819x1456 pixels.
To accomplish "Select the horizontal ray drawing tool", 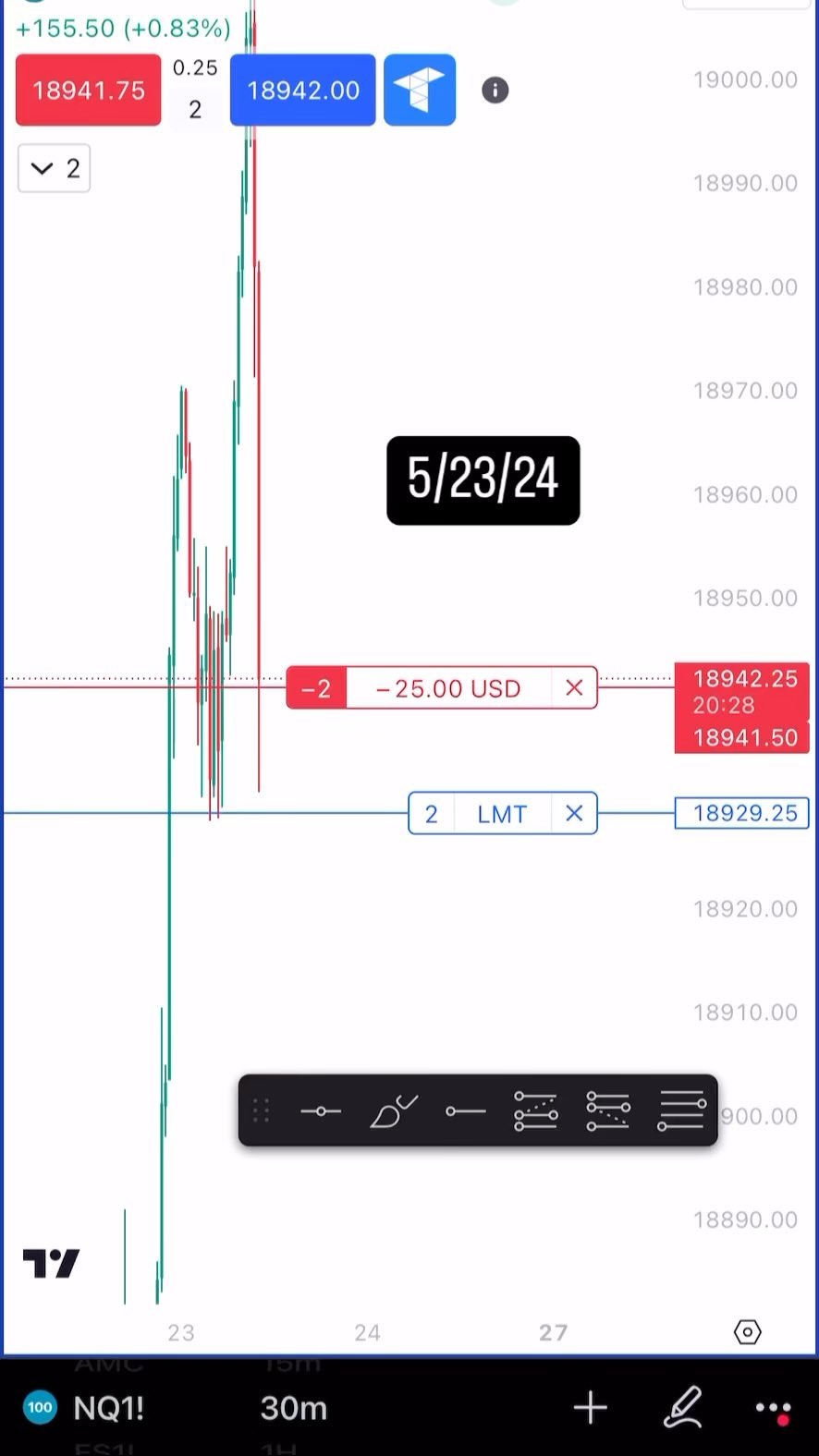I will (465, 1110).
